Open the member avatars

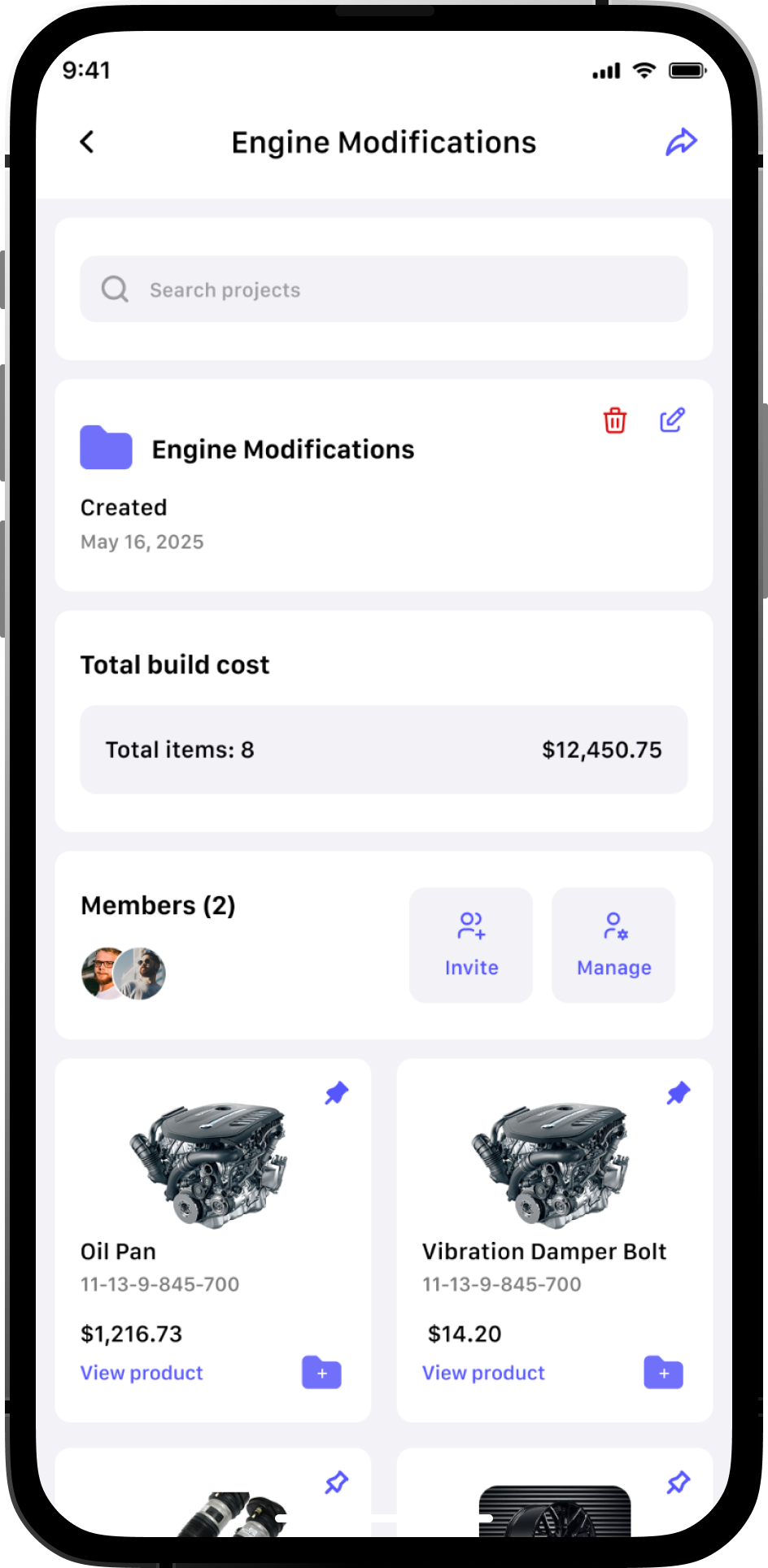tap(124, 973)
